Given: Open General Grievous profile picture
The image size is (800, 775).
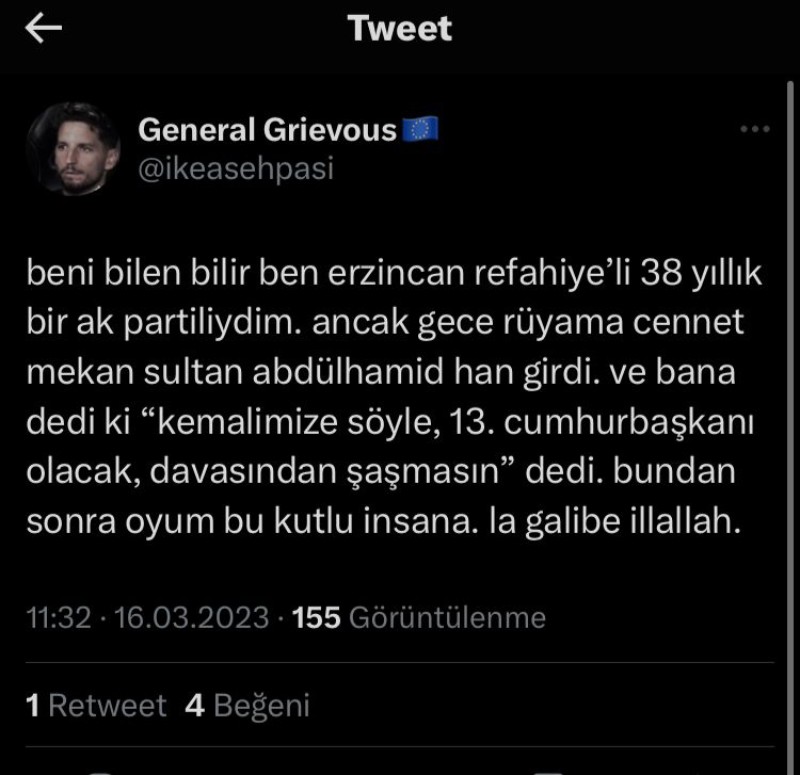Looking at the screenshot, I should pyautogui.click(x=73, y=148).
